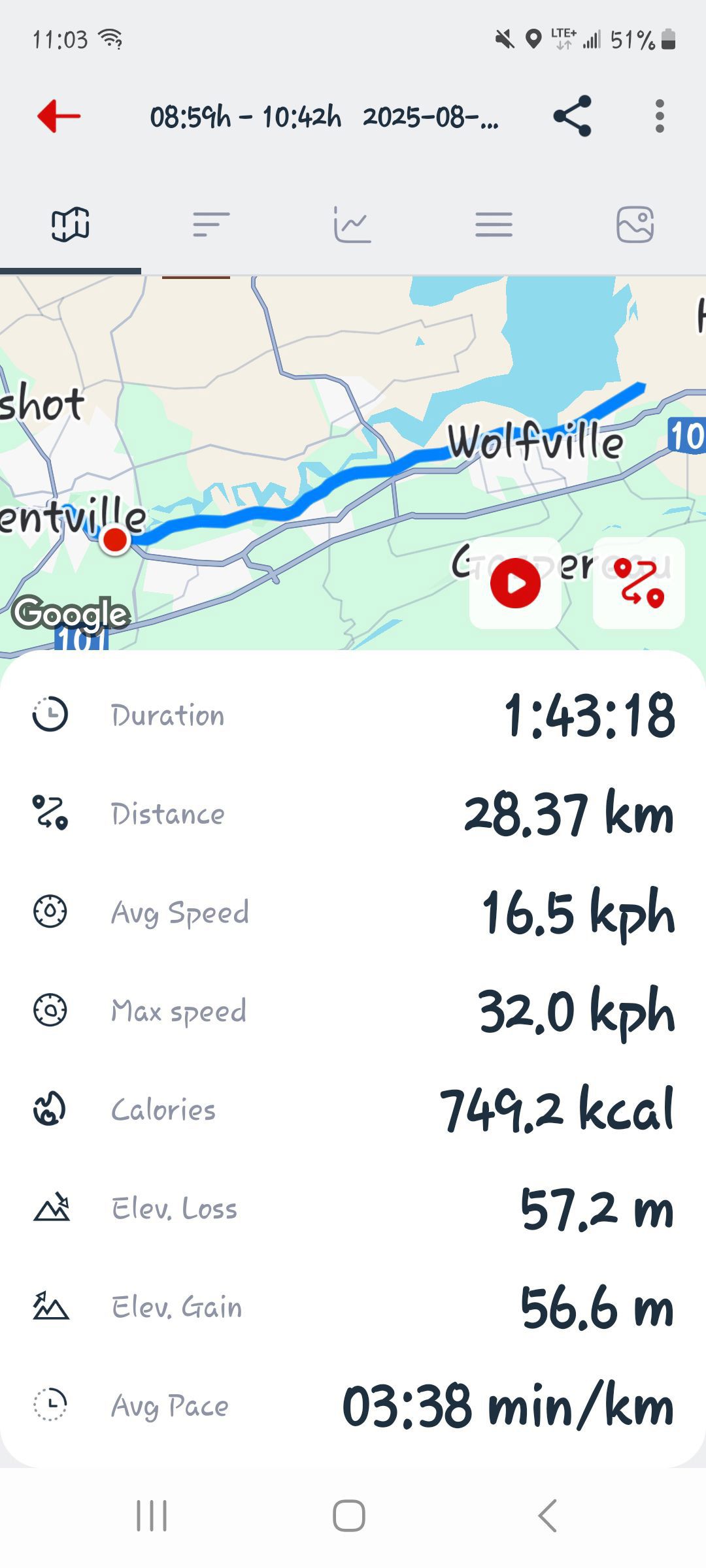Open the three-lines list tab
Screen dimensions: 706x1568
click(494, 225)
